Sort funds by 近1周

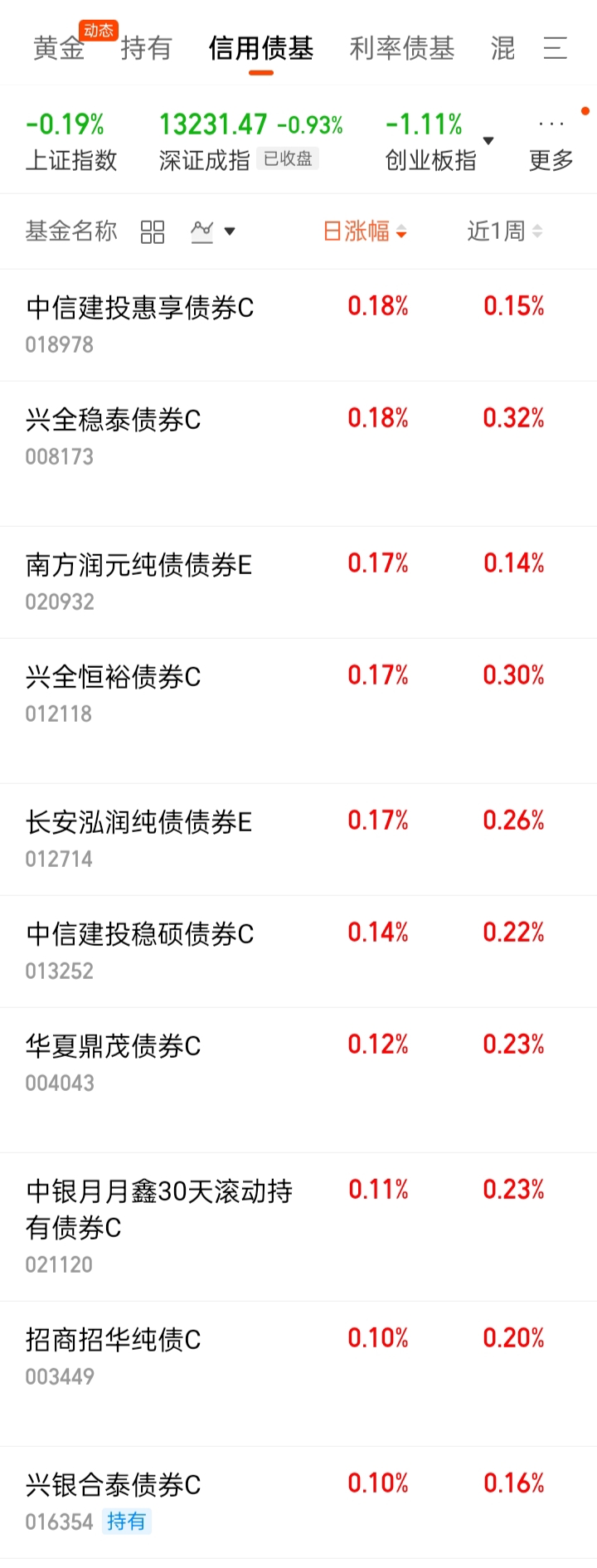coord(504,231)
